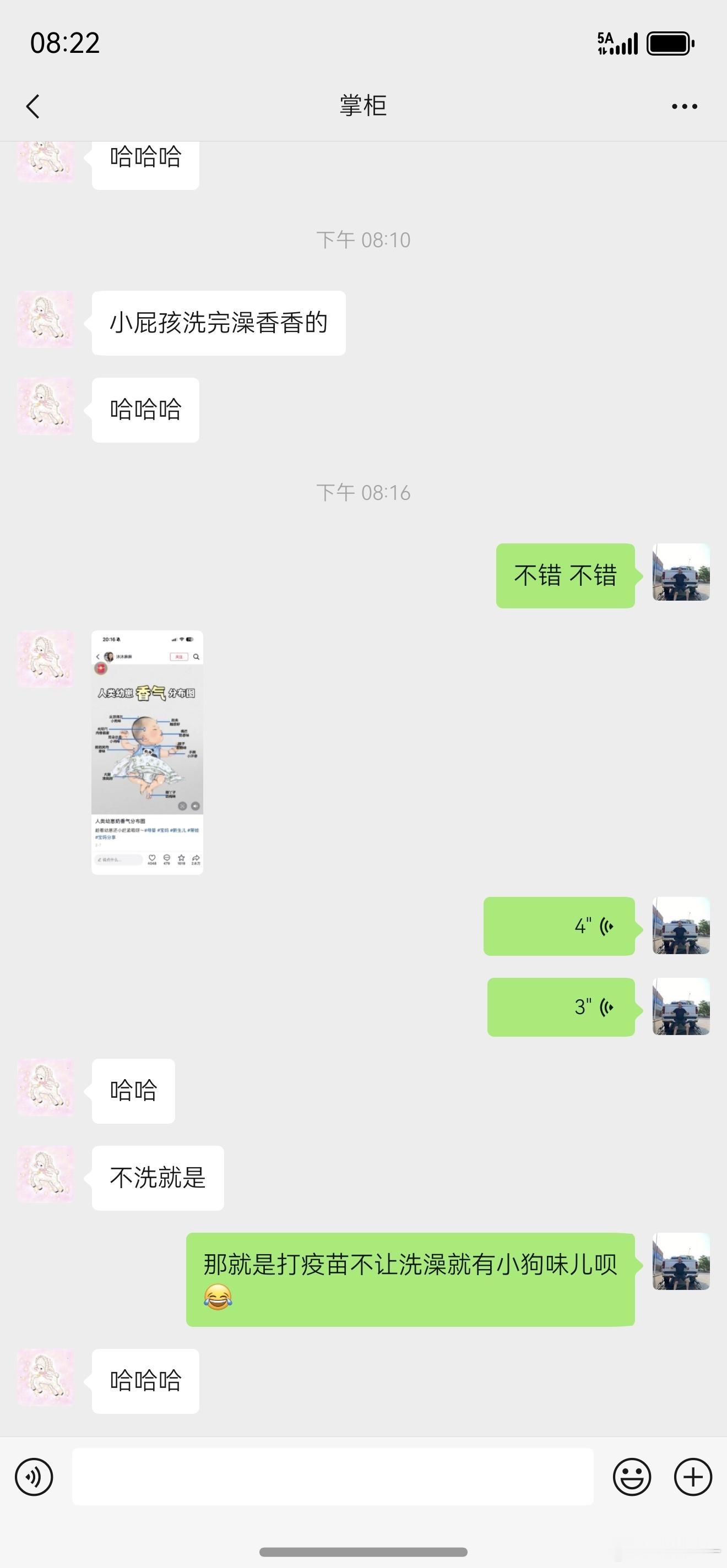Tap your own avatar beside 不错 不错
727x1568 pixels.
[680, 575]
